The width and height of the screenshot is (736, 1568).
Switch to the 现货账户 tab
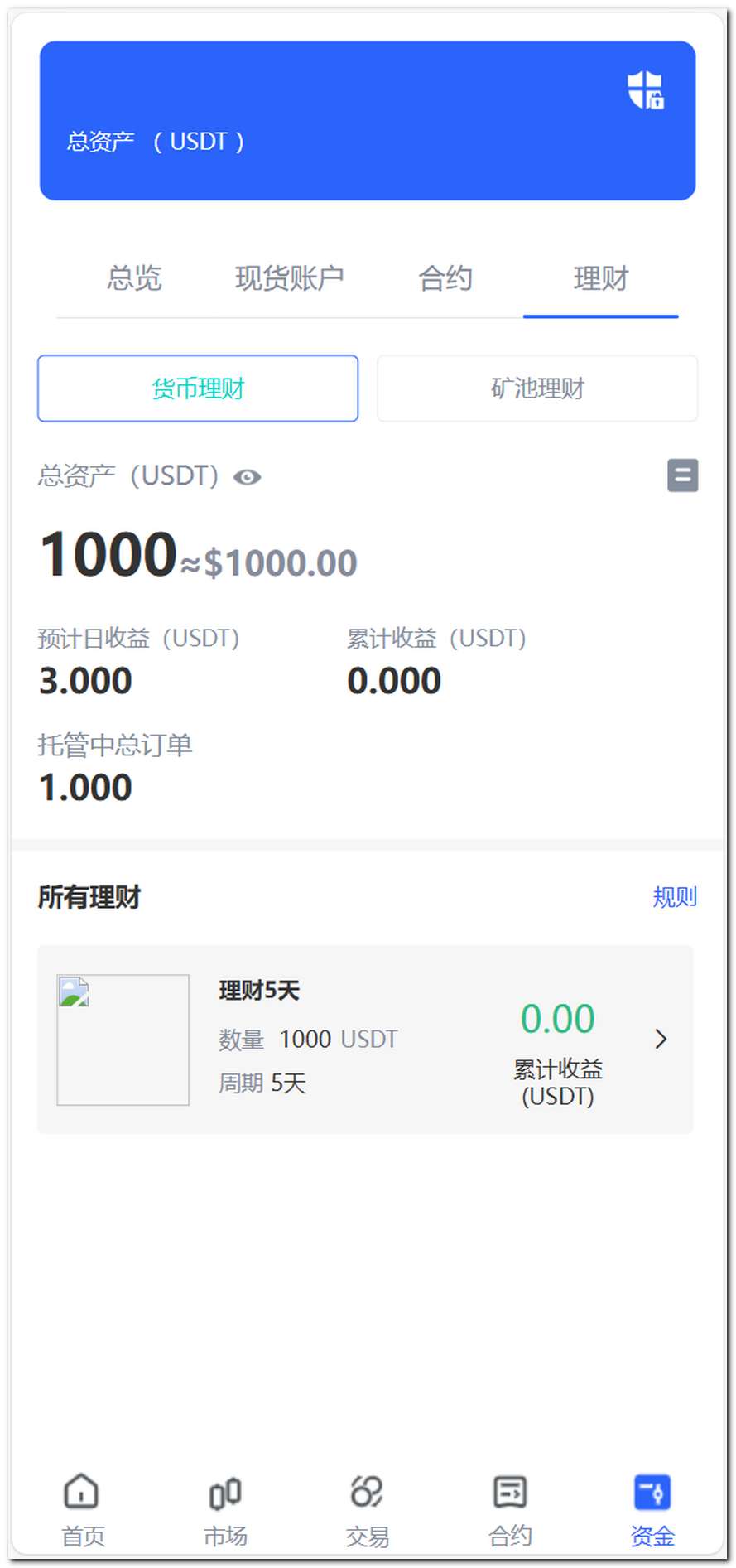290,278
